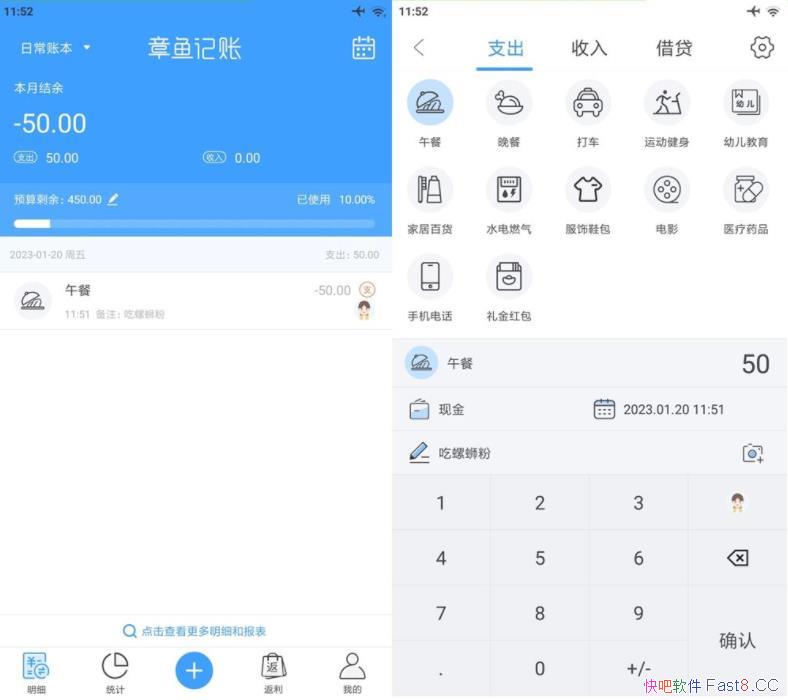The width and height of the screenshot is (788, 700).
Task: Open category settings gear icon
Action: [x=762, y=47]
